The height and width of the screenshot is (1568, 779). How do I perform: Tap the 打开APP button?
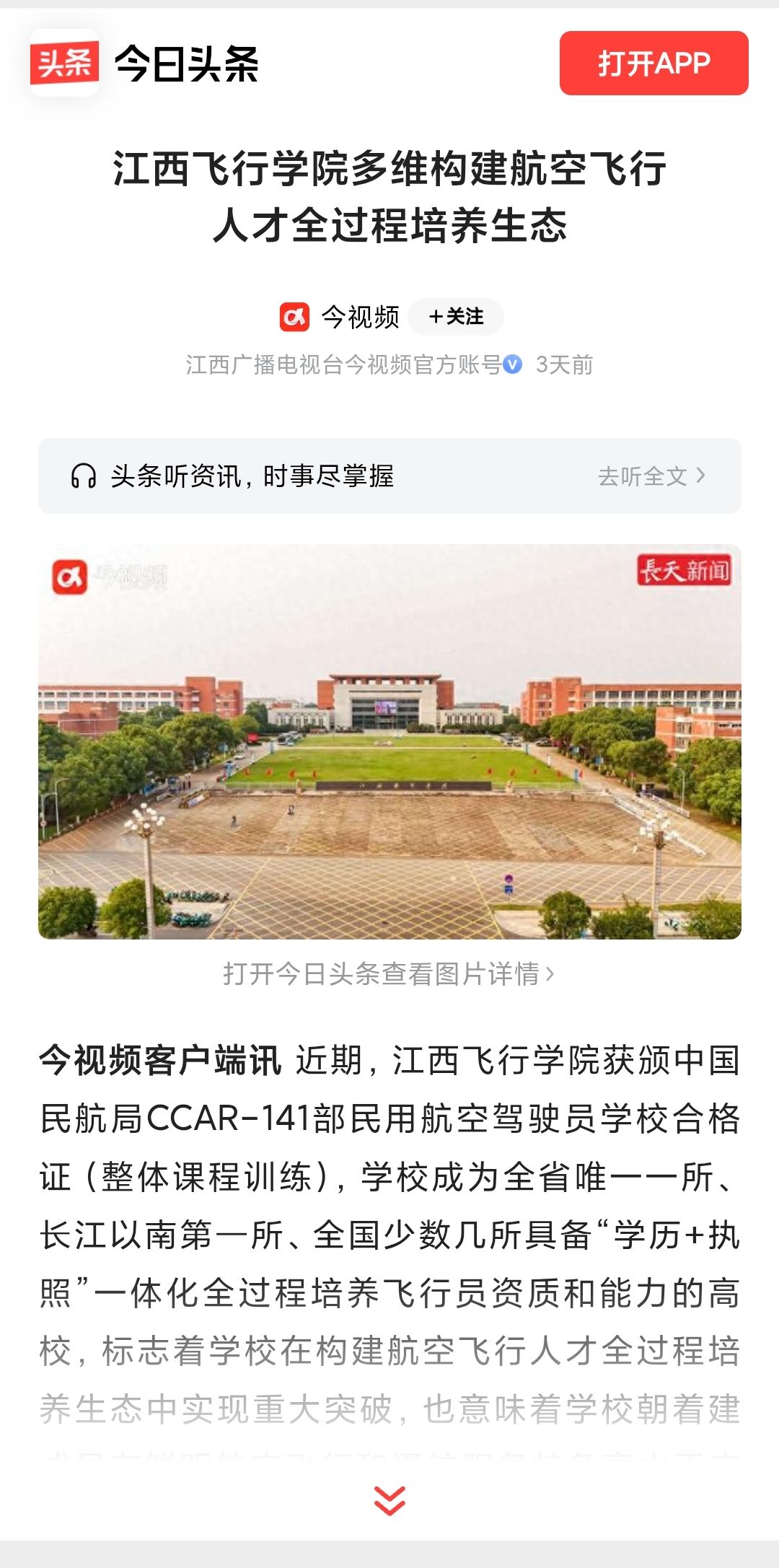tap(653, 63)
